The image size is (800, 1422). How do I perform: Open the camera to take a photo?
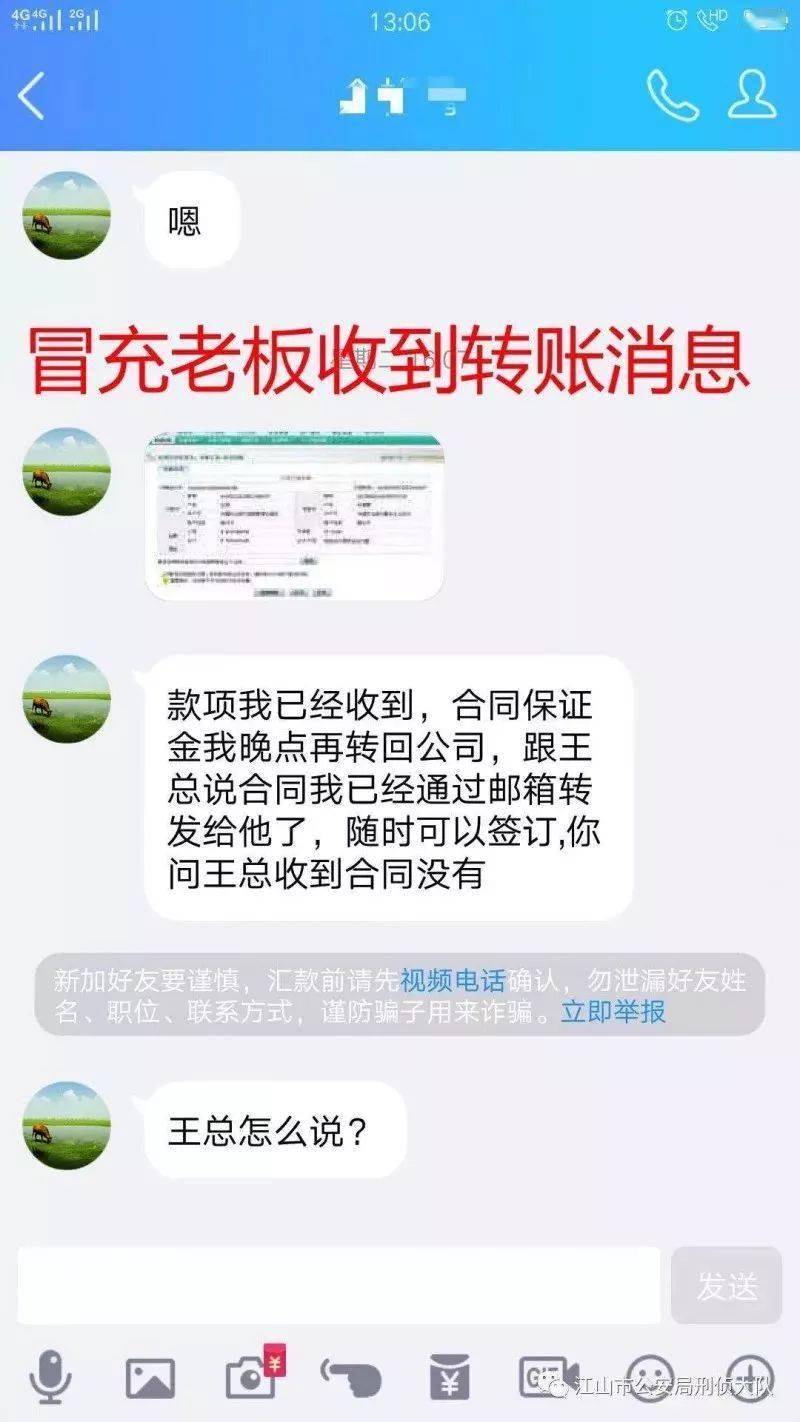pos(251,1378)
